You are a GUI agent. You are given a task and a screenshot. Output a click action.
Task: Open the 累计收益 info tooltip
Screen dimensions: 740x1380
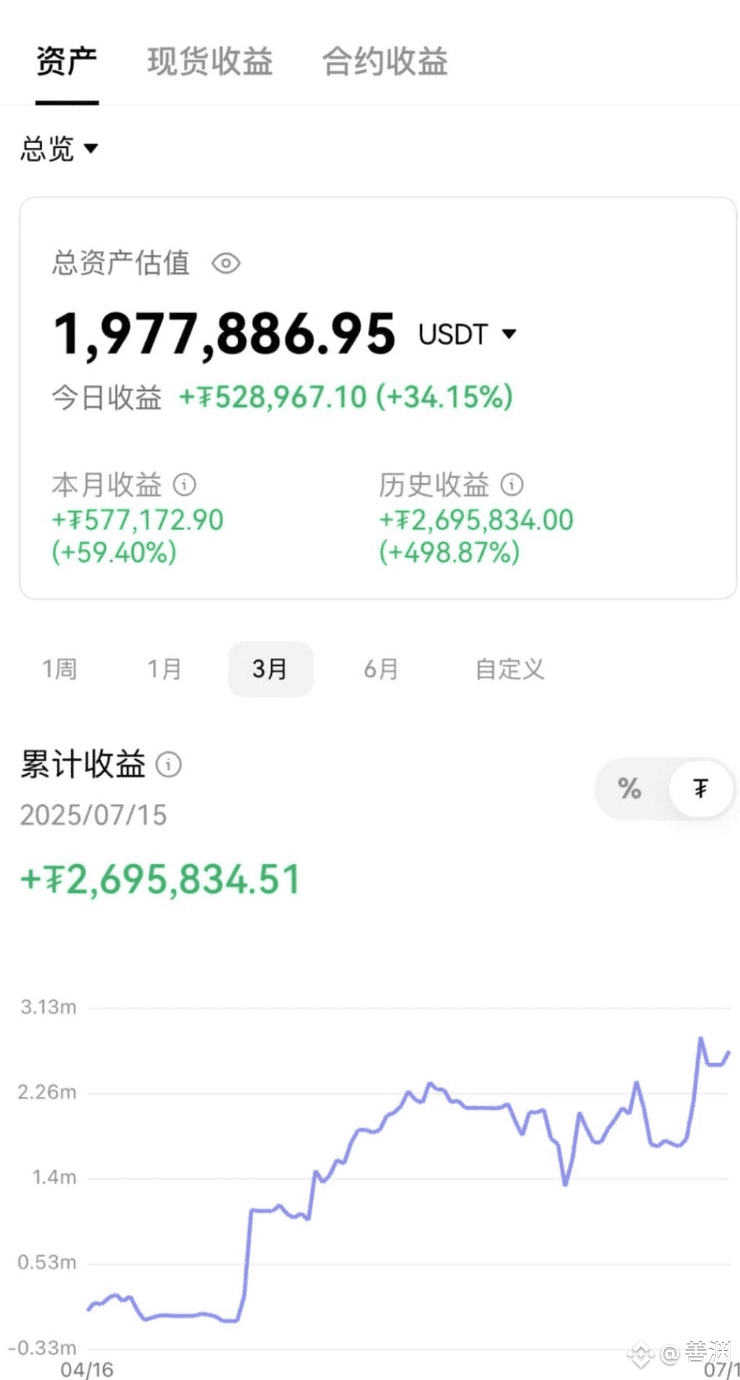click(x=170, y=764)
